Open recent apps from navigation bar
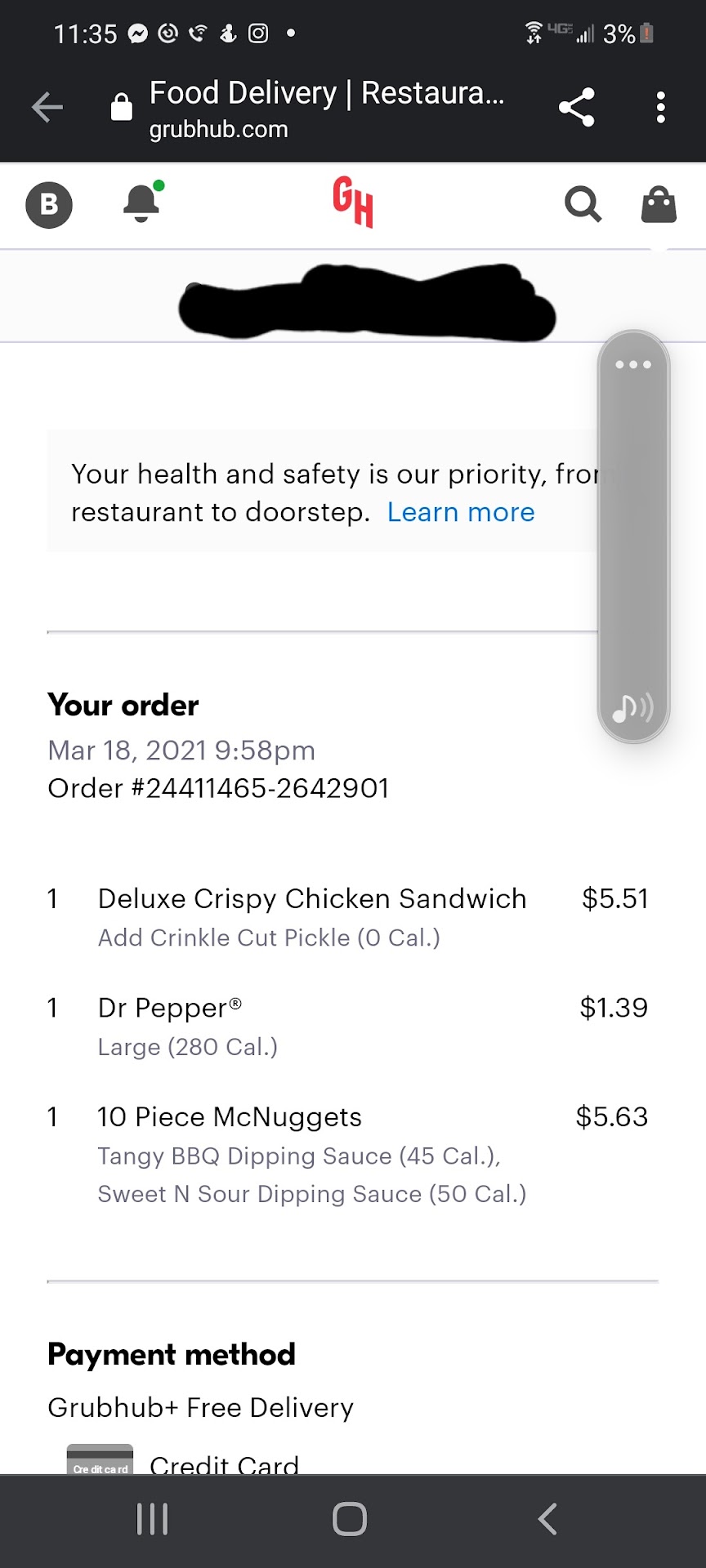 click(153, 1519)
